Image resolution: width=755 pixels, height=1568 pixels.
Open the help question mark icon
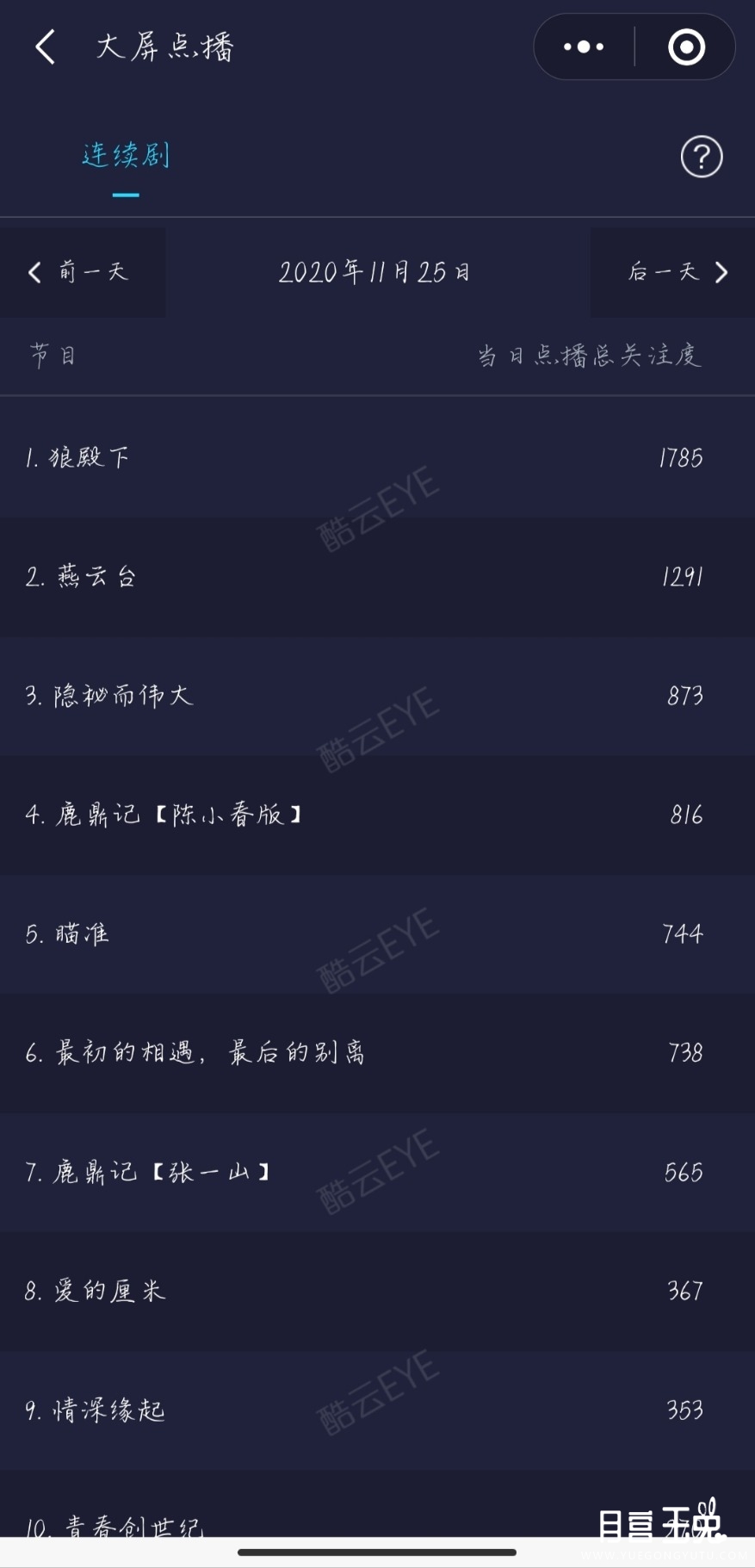pyautogui.click(x=702, y=157)
